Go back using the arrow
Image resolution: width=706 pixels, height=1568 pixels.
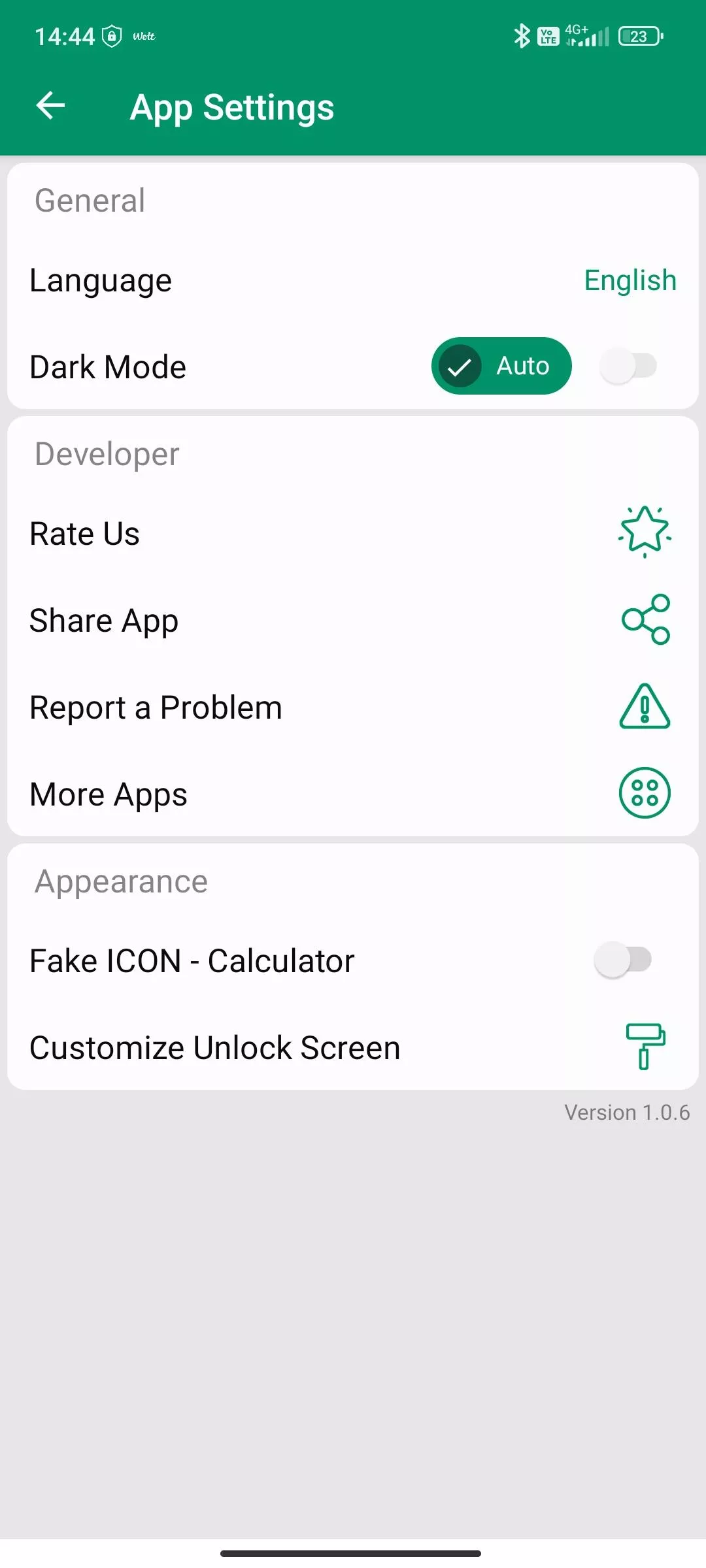point(50,106)
